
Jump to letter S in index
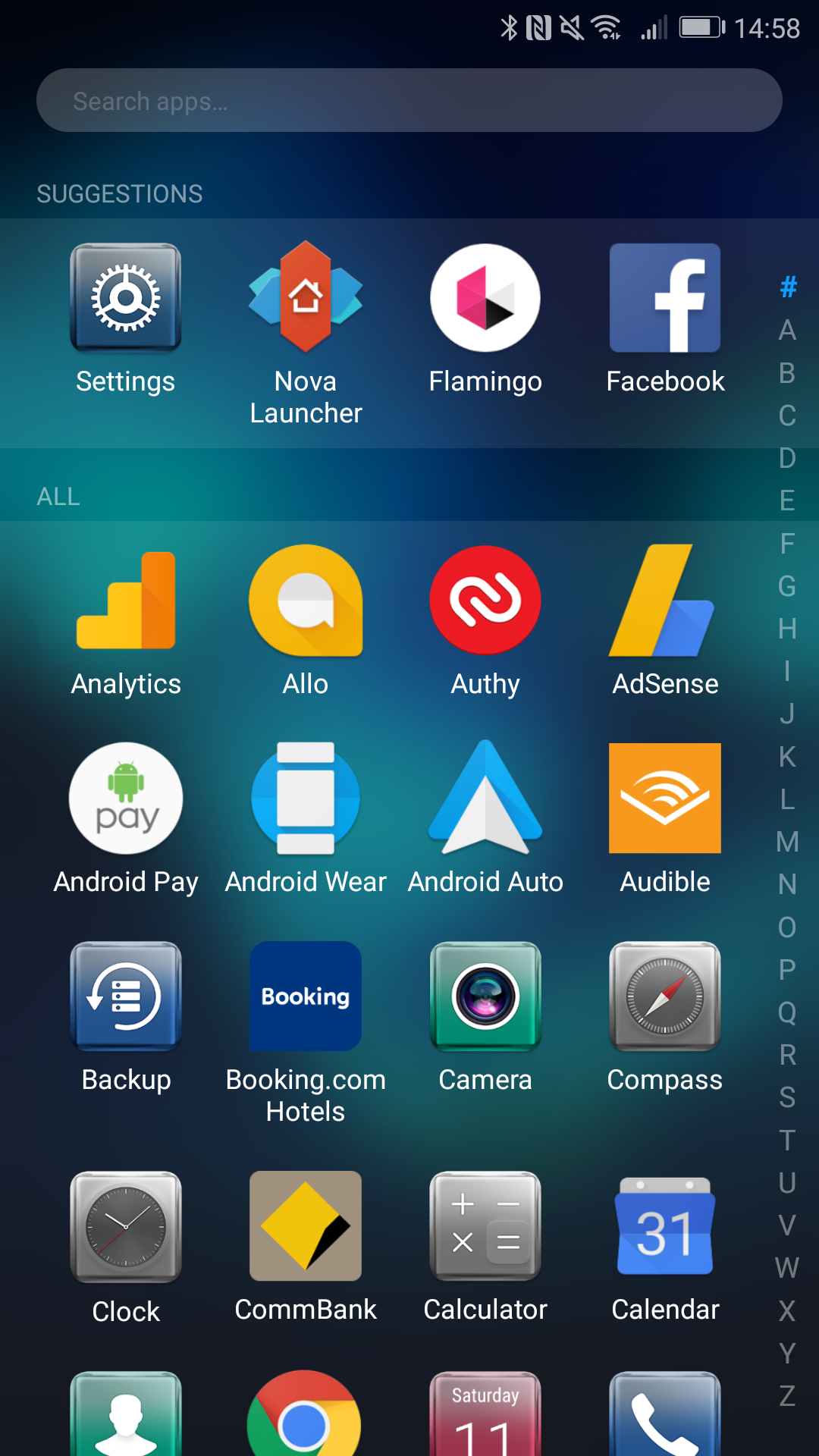click(x=787, y=1097)
